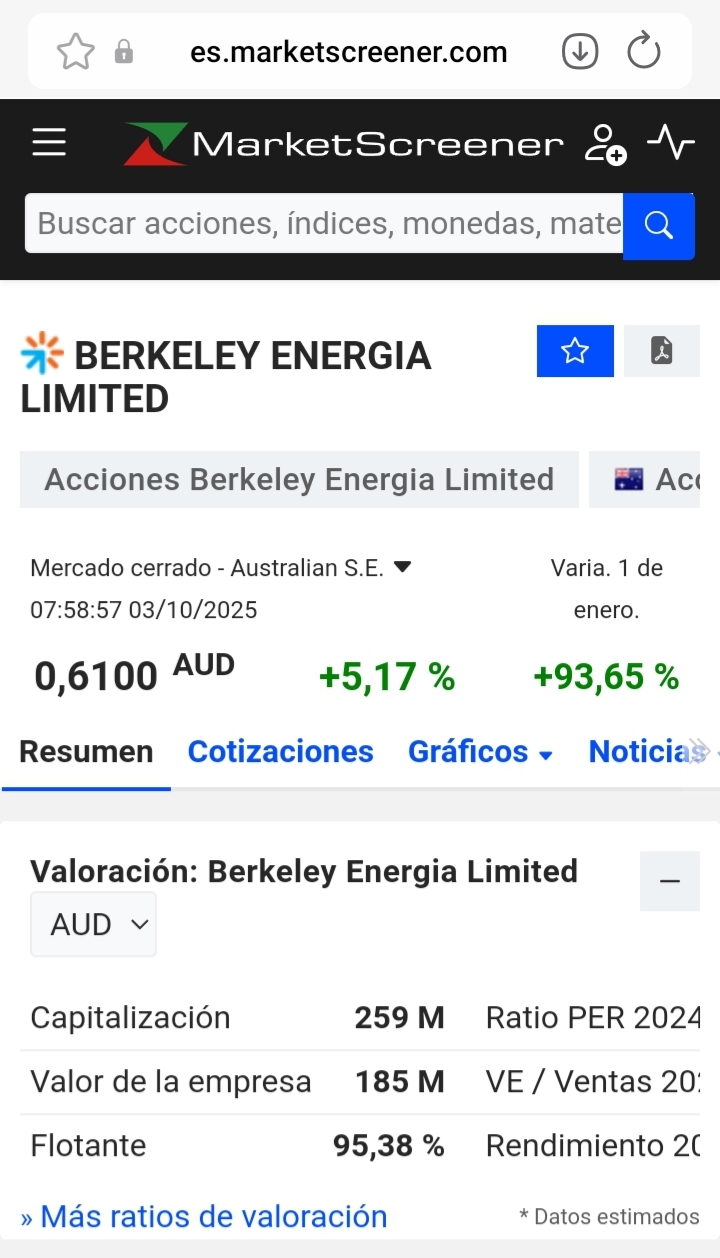Tap the browser download icon
The image size is (720, 1258).
point(580,51)
